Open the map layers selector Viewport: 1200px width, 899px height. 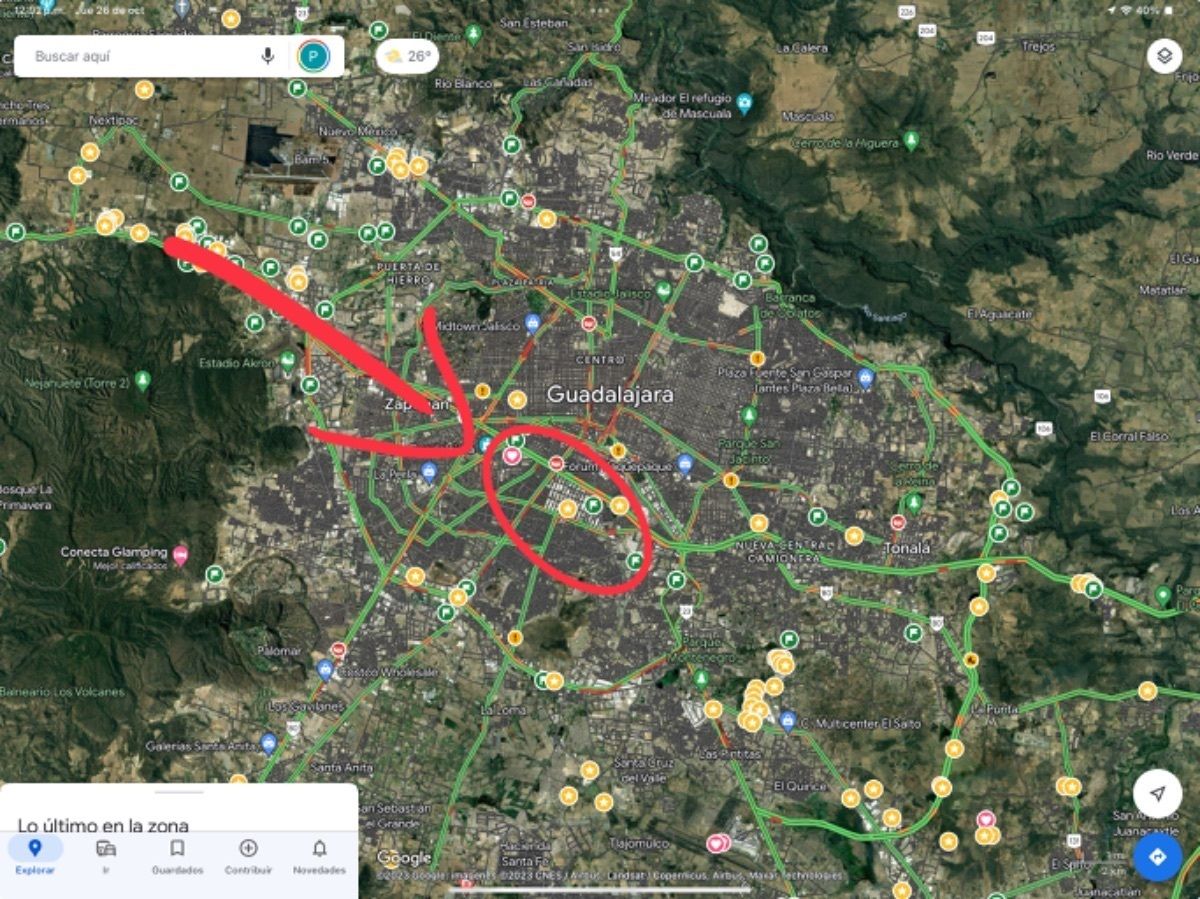point(1164,56)
